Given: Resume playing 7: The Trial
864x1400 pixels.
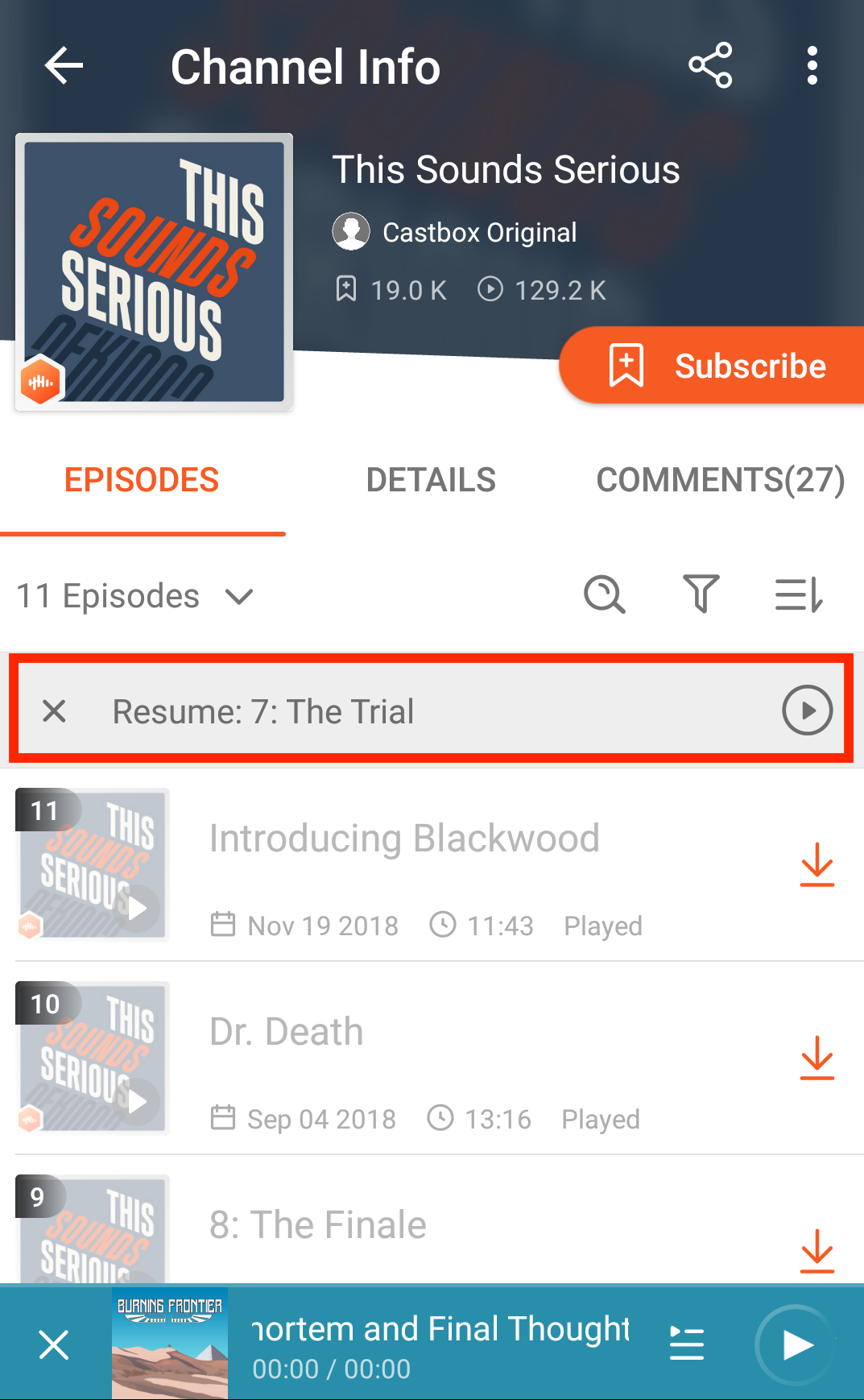Looking at the screenshot, I should click(x=806, y=710).
